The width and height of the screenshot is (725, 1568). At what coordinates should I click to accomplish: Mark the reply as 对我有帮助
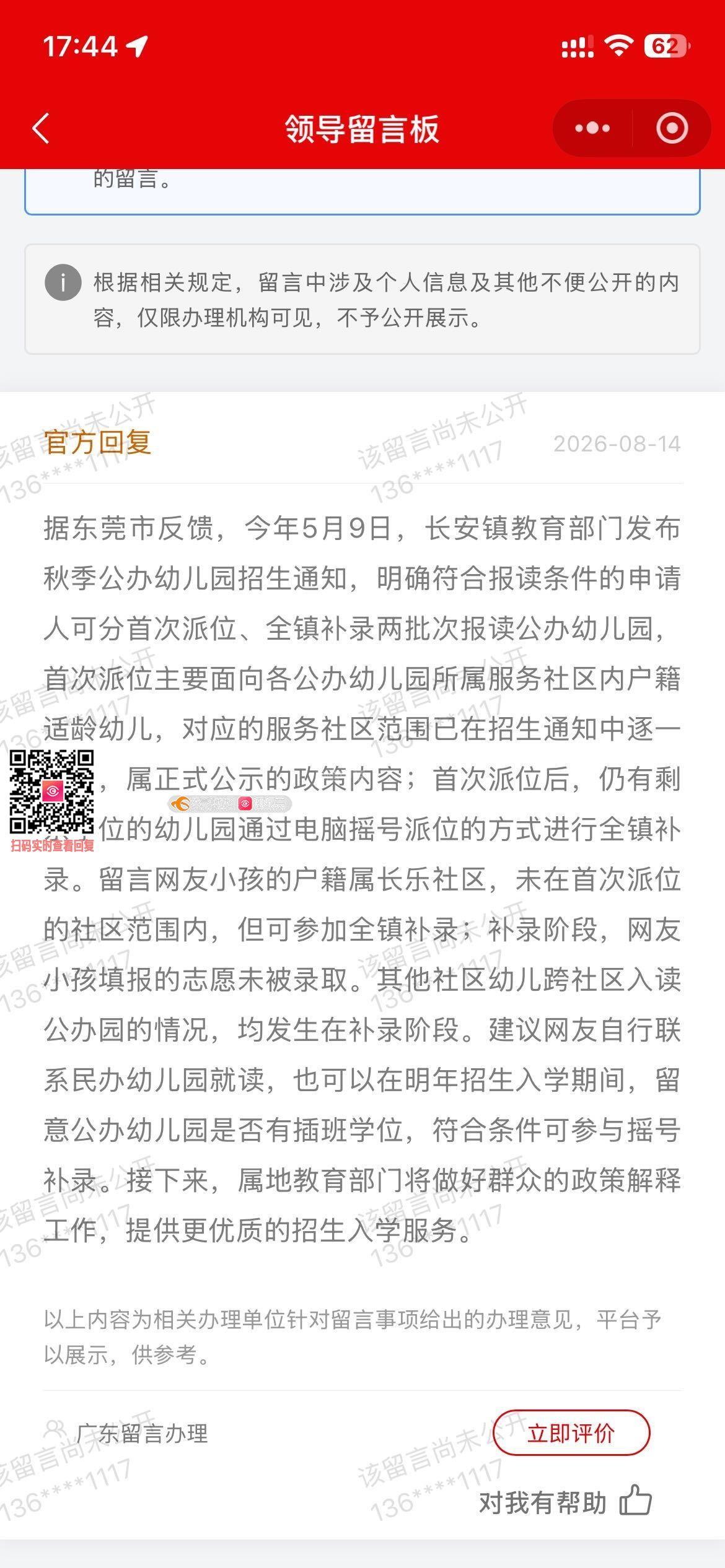point(565,1502)
